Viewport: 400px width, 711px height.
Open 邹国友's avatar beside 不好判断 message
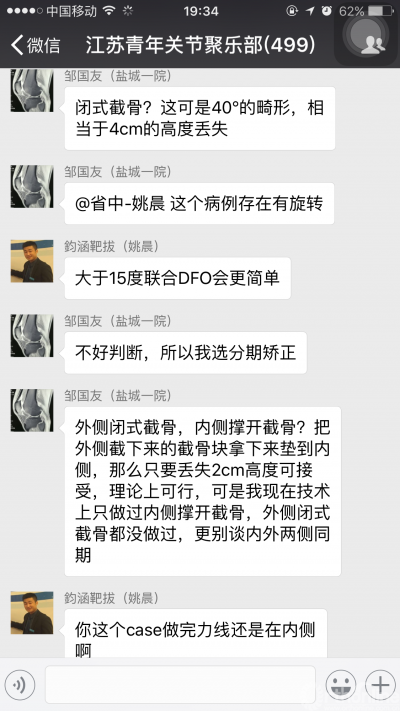point(32,336)
